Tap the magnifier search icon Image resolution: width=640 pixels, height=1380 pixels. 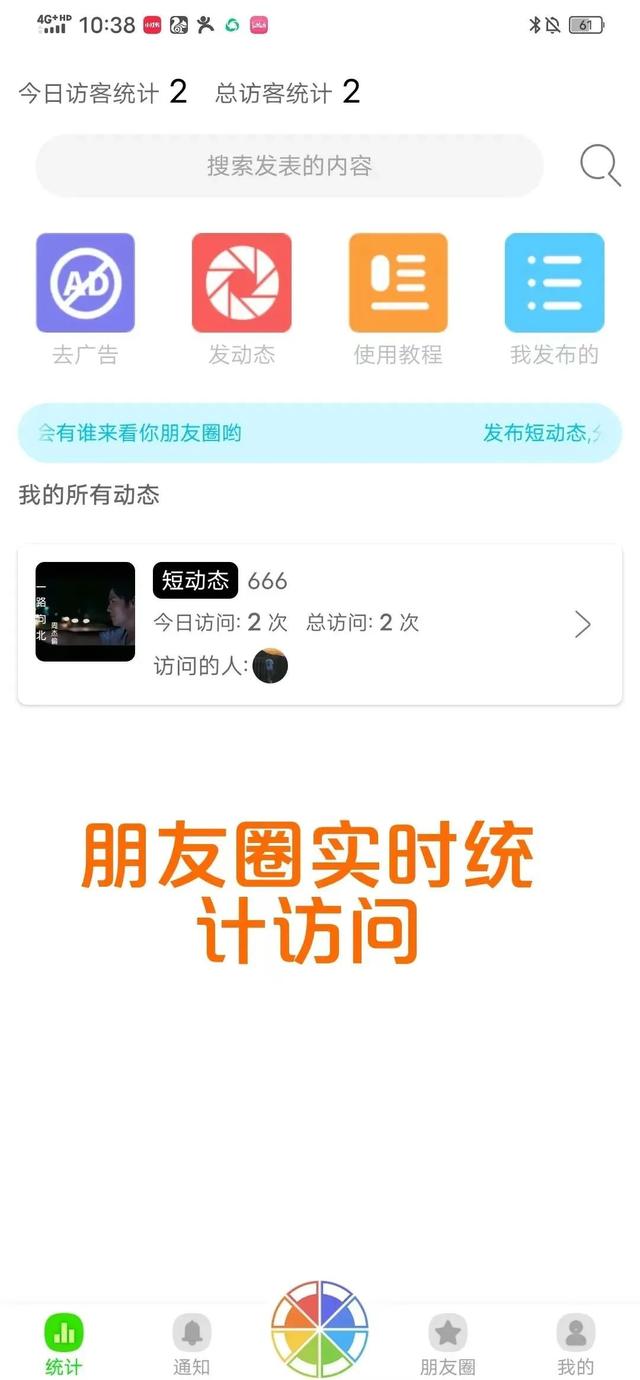click(x=600, y=165)
